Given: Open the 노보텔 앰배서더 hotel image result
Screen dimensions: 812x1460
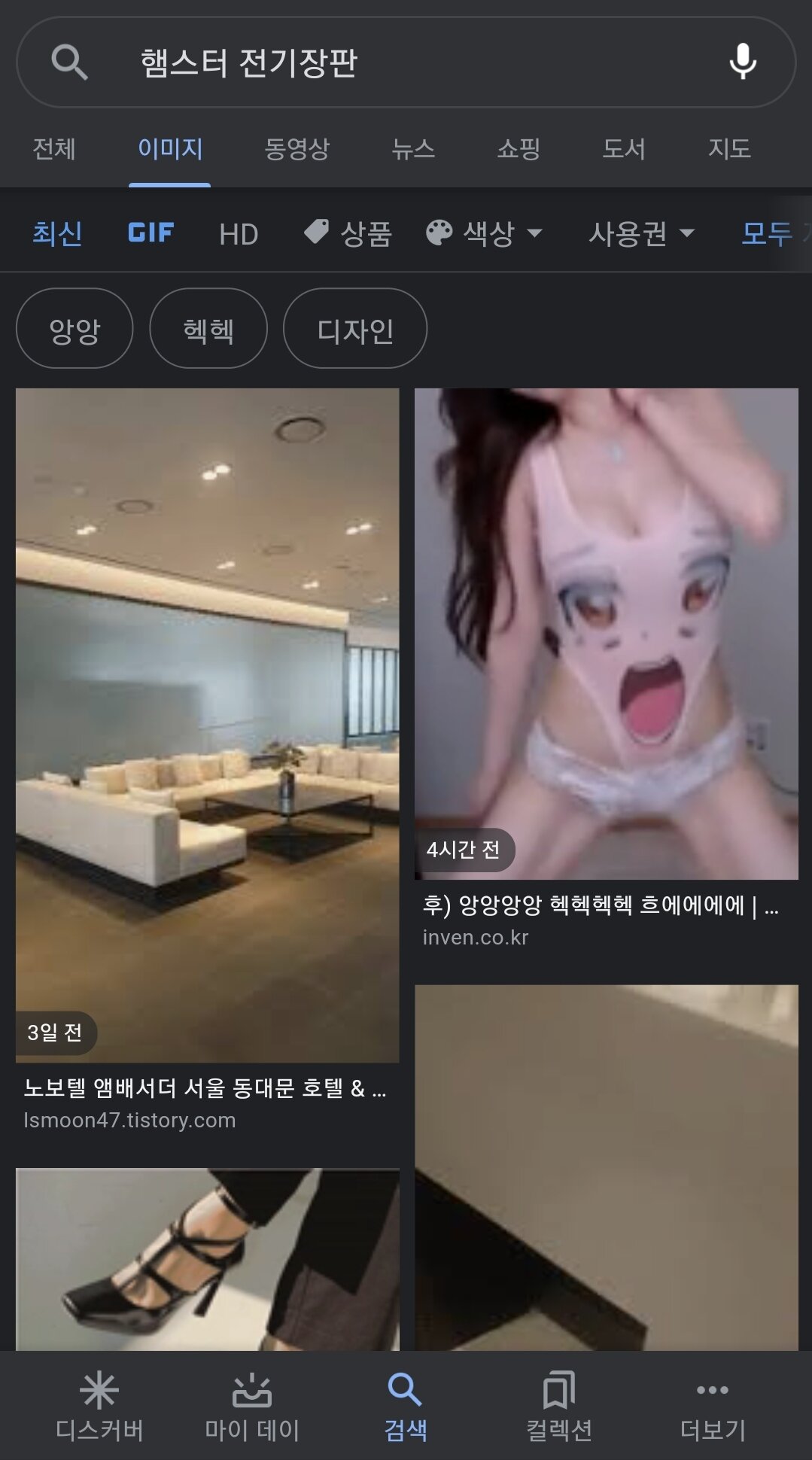Looking at the screenshot, I should [x=207, y=725].
